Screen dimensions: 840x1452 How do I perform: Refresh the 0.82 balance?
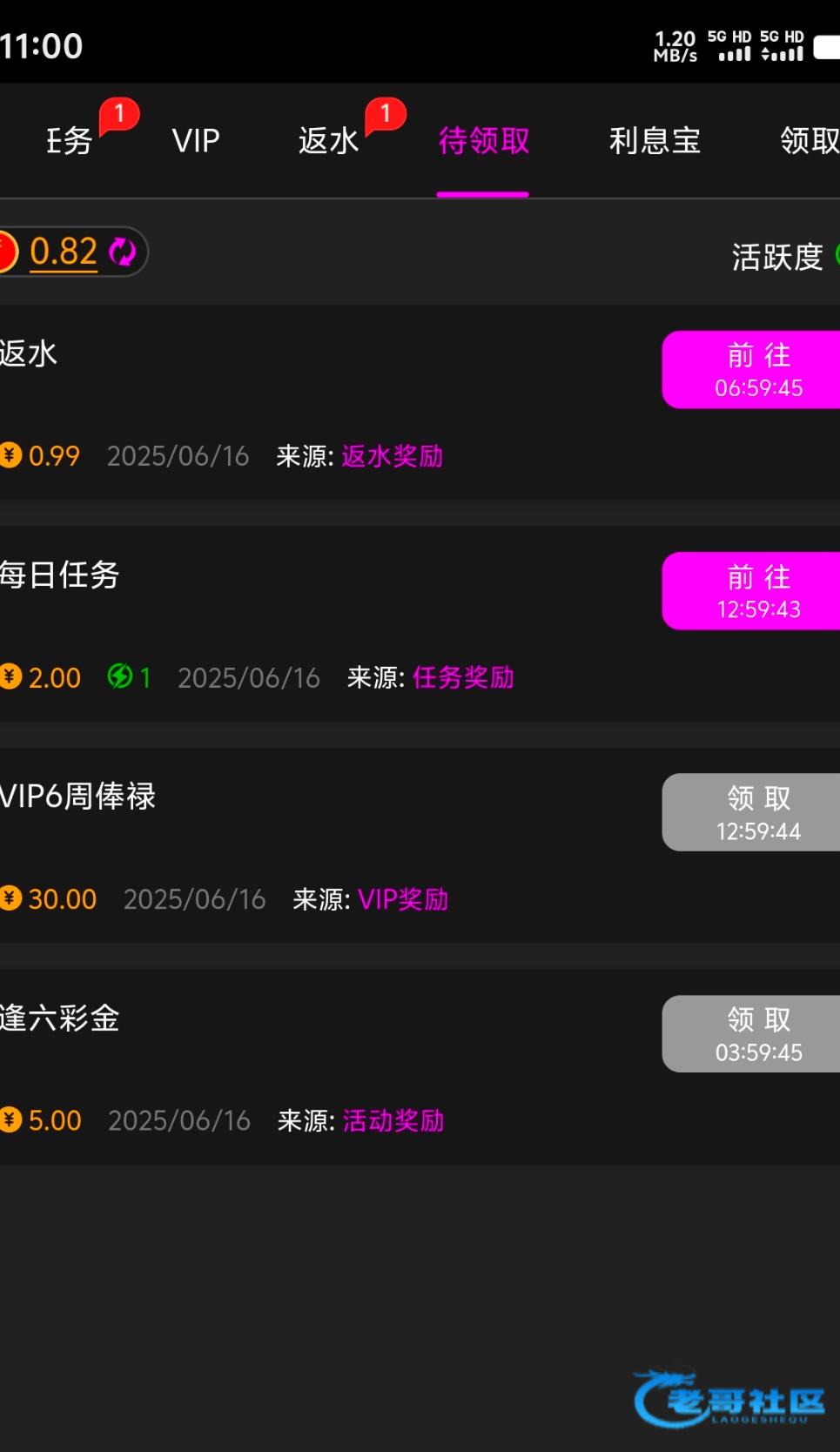122,252
